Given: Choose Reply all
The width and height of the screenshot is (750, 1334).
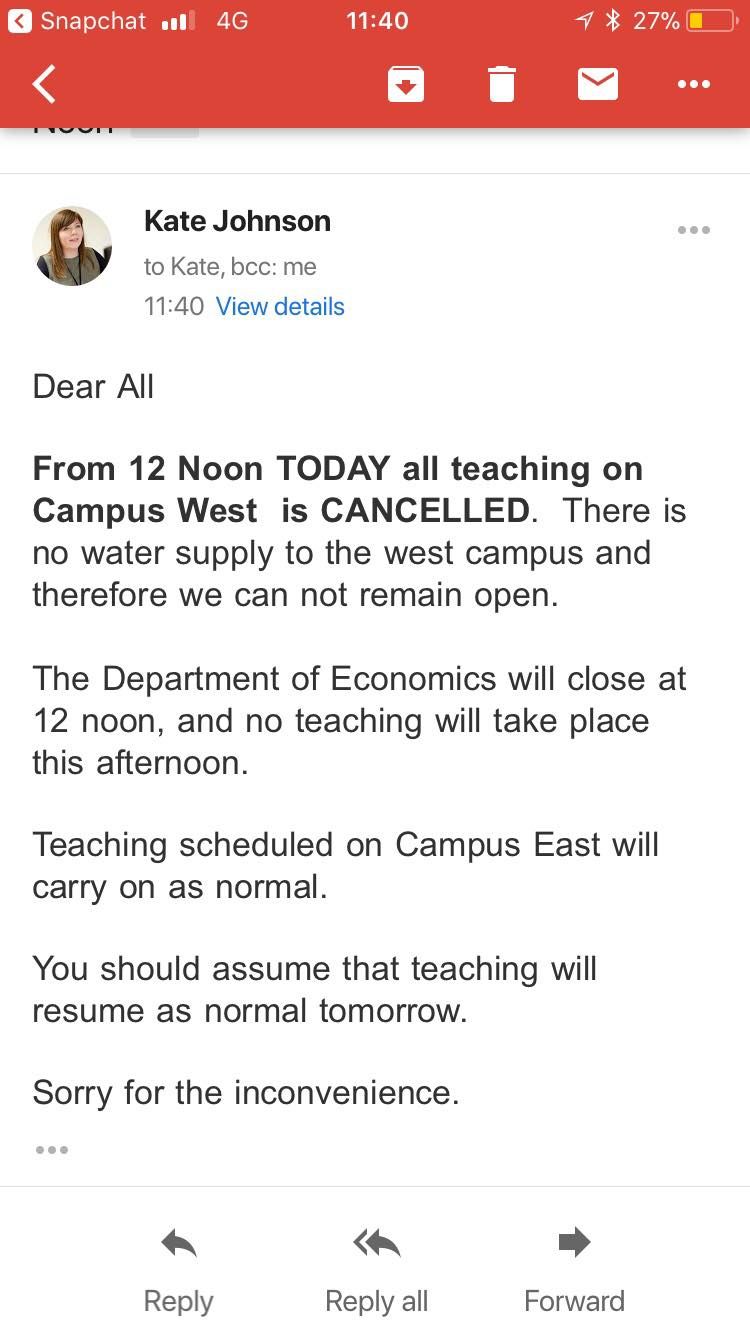Looking at the screenshot, I should pyautogui.click(x=376, y=1270).
